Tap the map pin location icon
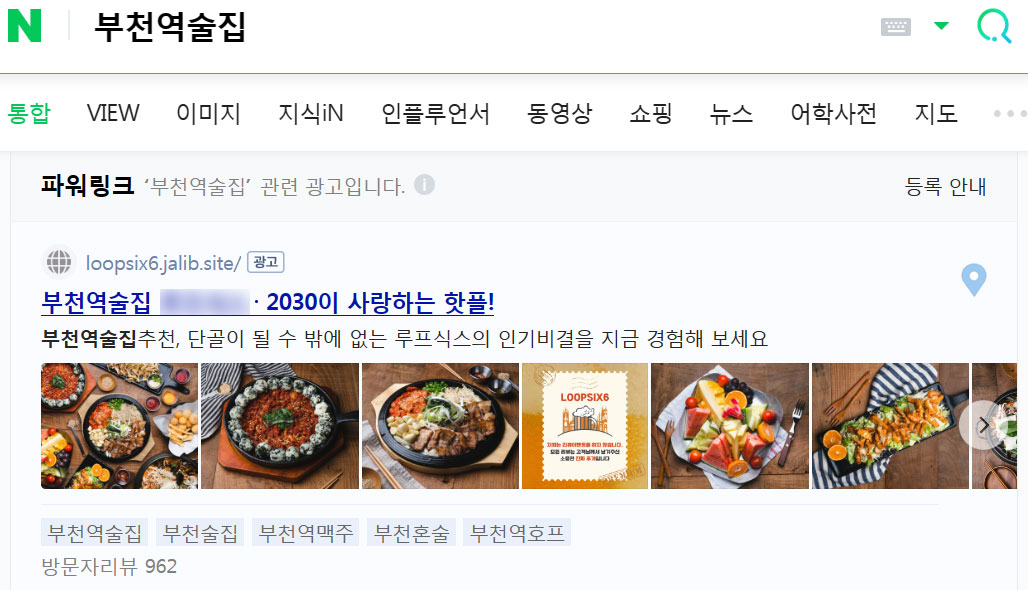 coord(973,279)
